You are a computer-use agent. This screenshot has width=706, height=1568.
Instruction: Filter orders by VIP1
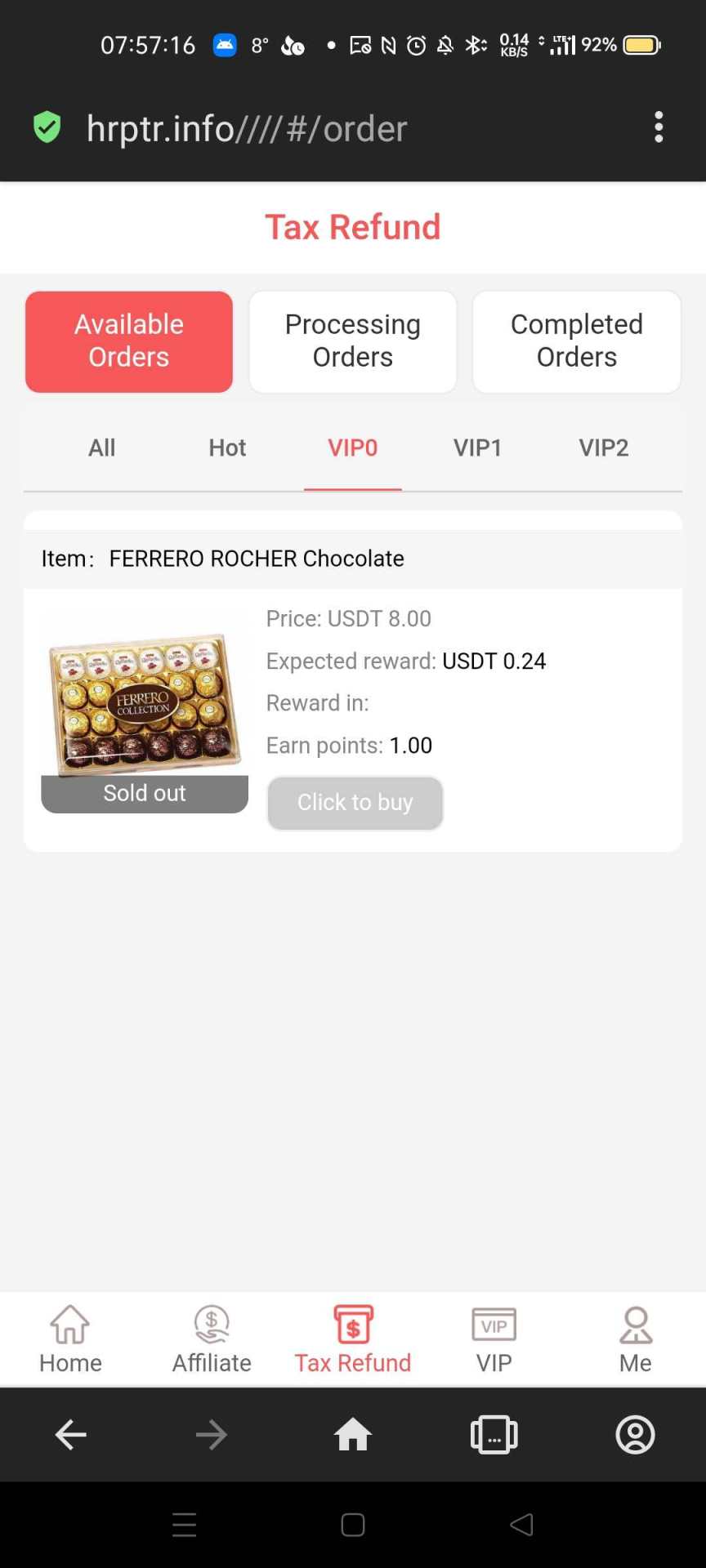click(x=478, y=448)
